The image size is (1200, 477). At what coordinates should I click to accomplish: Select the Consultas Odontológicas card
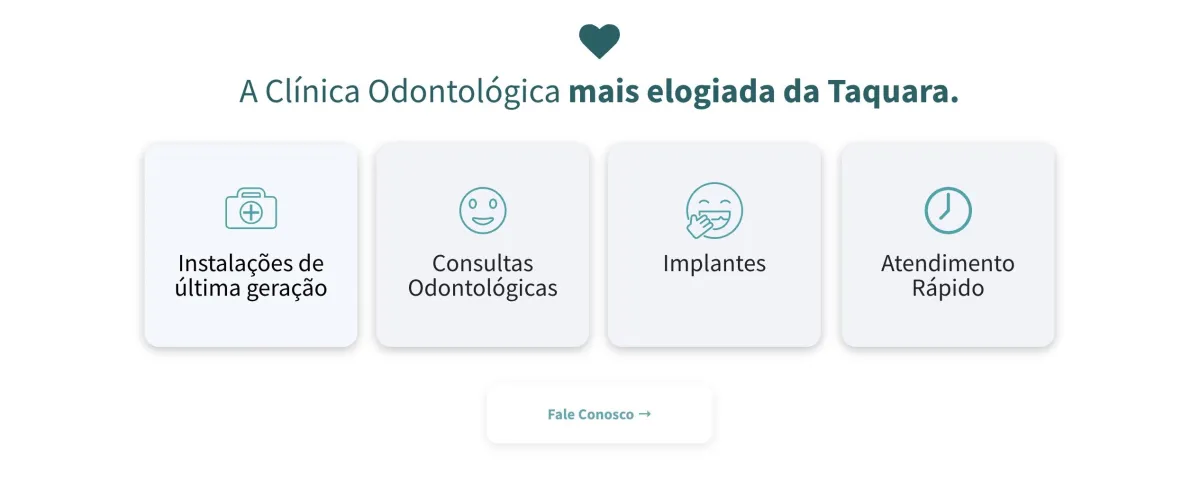coord(483,246)
